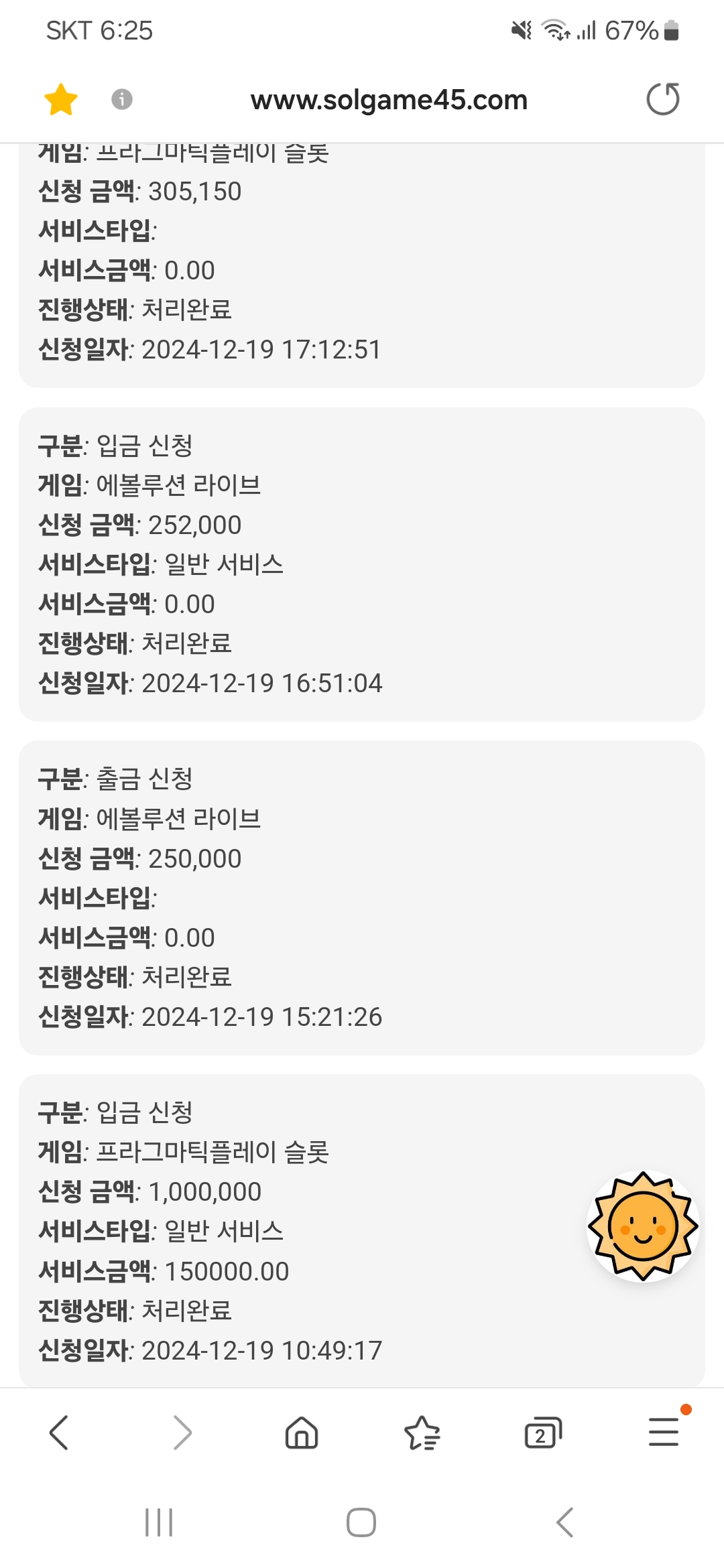Open the browser hamburger menu
Screen dimensions: 724x1568
click(x=665, y=1431)
